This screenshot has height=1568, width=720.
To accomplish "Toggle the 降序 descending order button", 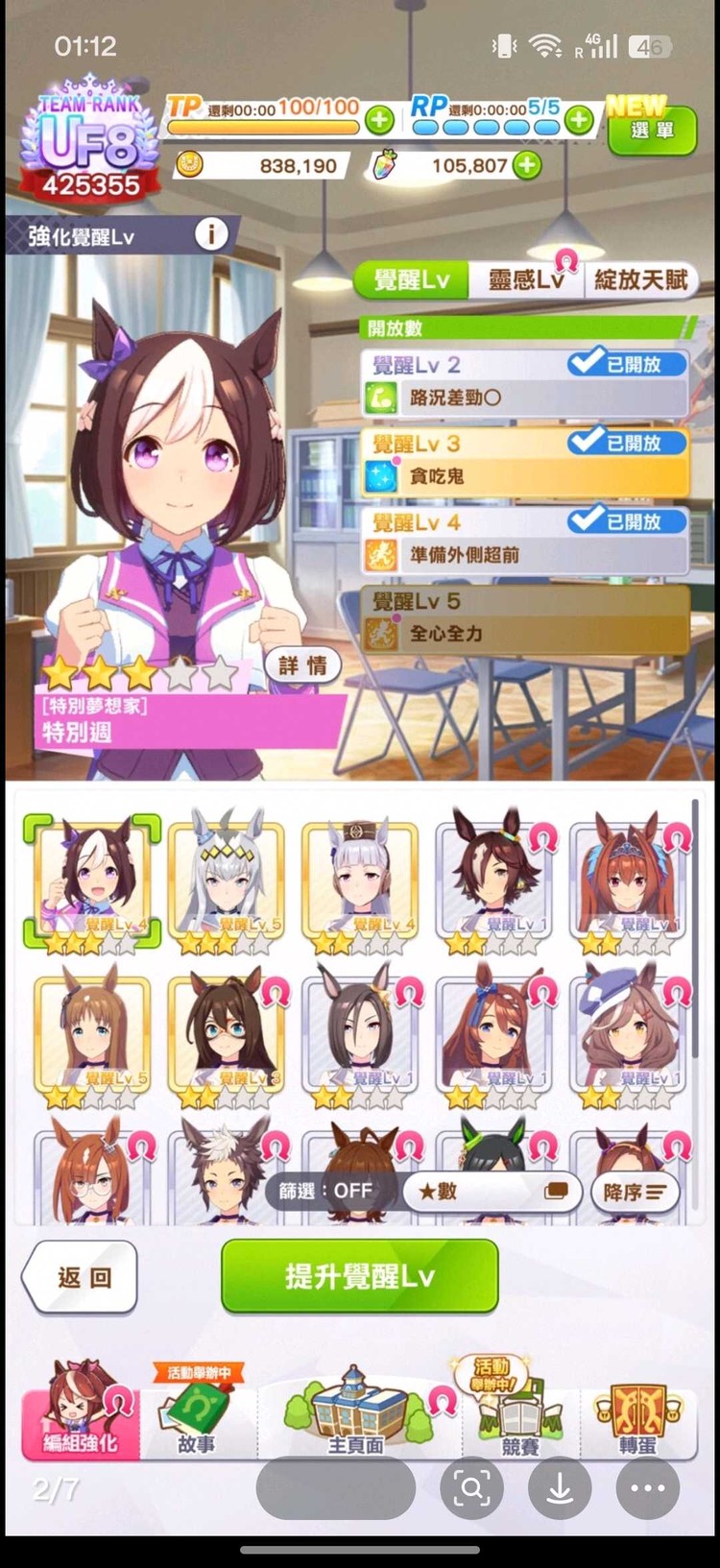I will coord(634,1192).
